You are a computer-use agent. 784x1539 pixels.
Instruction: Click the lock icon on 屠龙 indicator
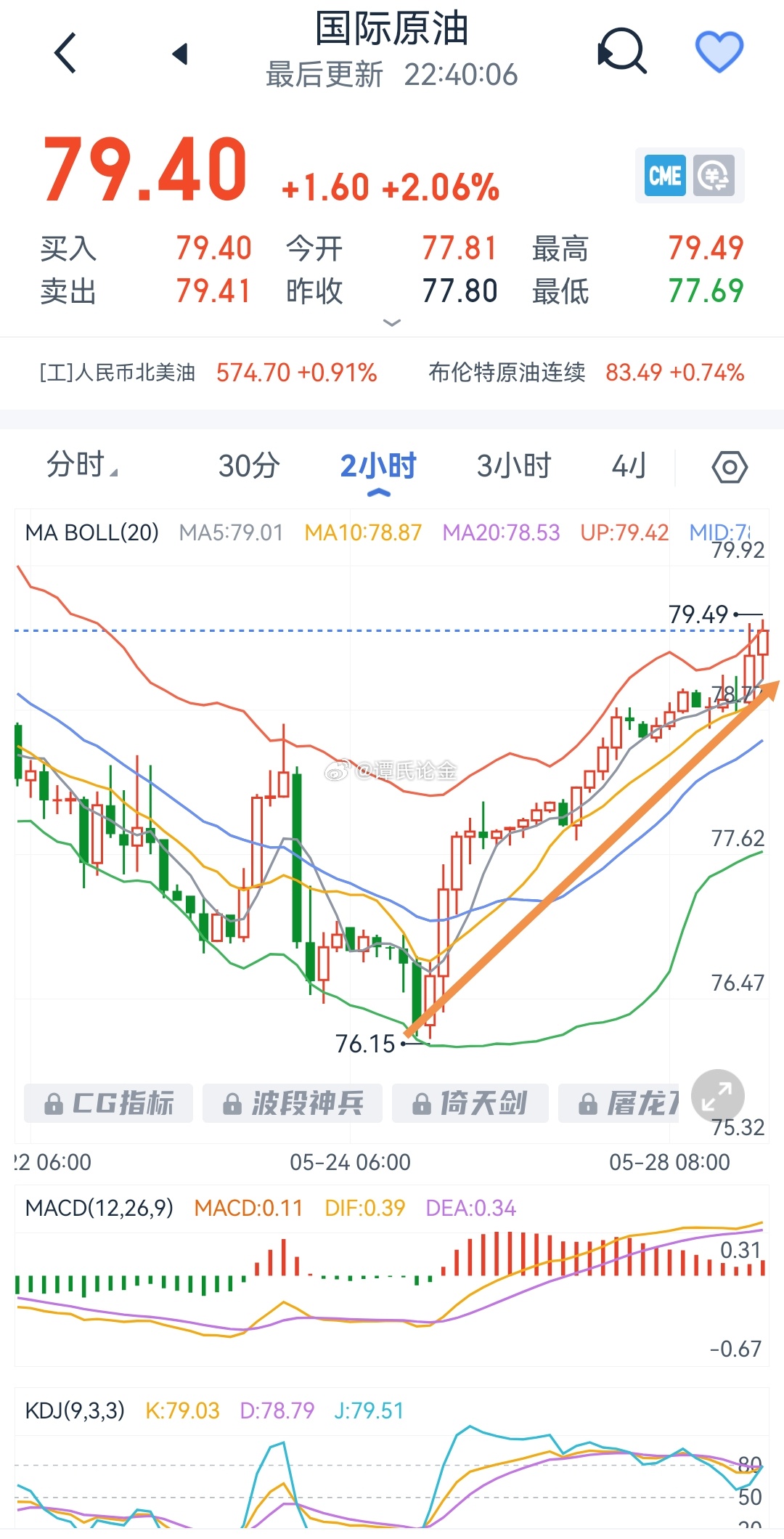pyautogui.click(x=588, y=1103)
